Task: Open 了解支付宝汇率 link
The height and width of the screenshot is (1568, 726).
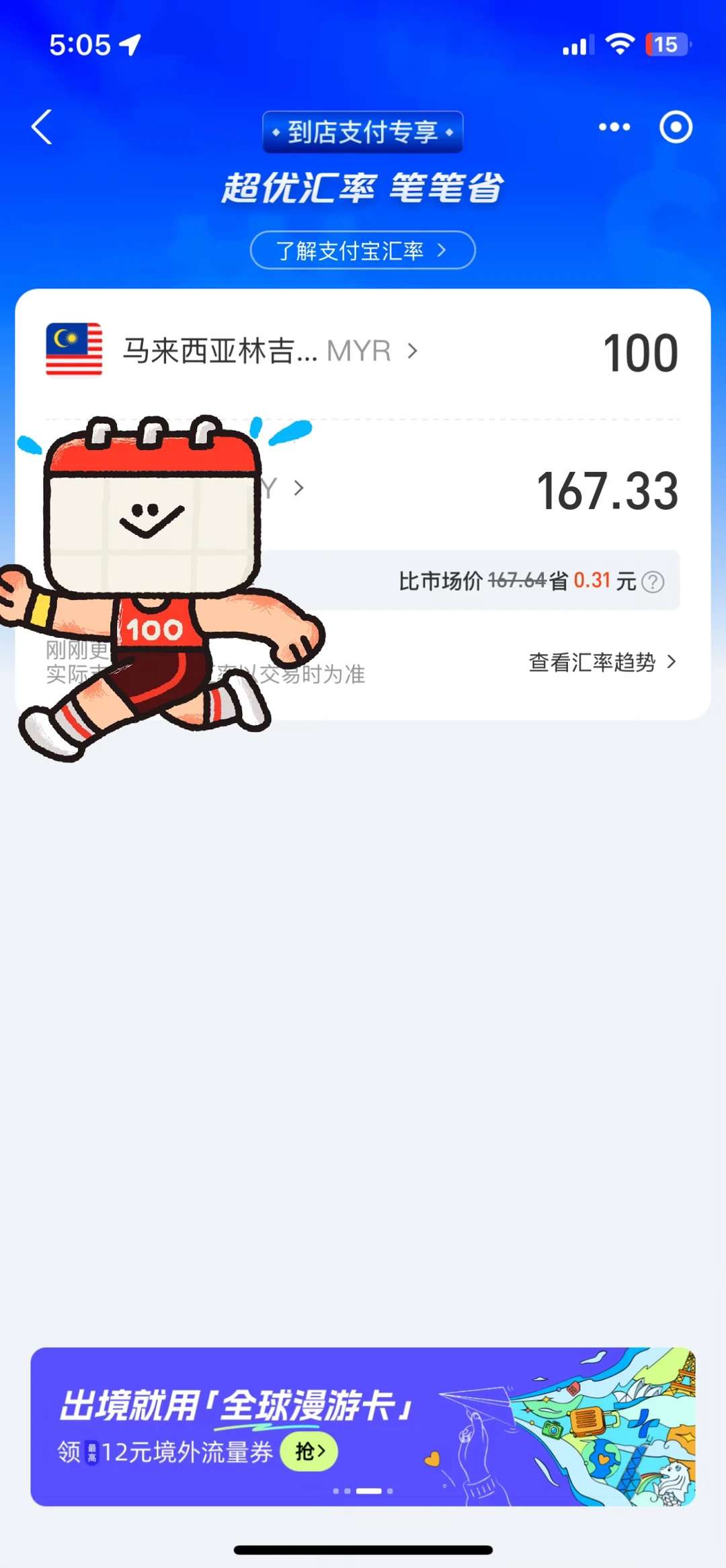Action: [x=362, y=250]
